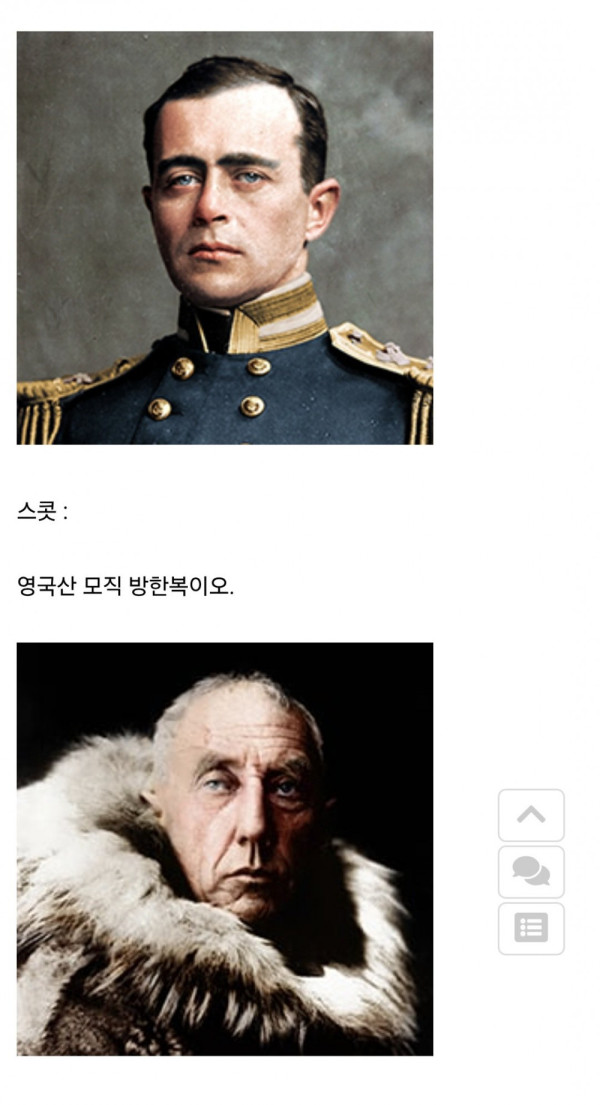600x1105 pixels.
Task: Jump to the comments section
Action: pyautogui.click(x=531, y=872)
